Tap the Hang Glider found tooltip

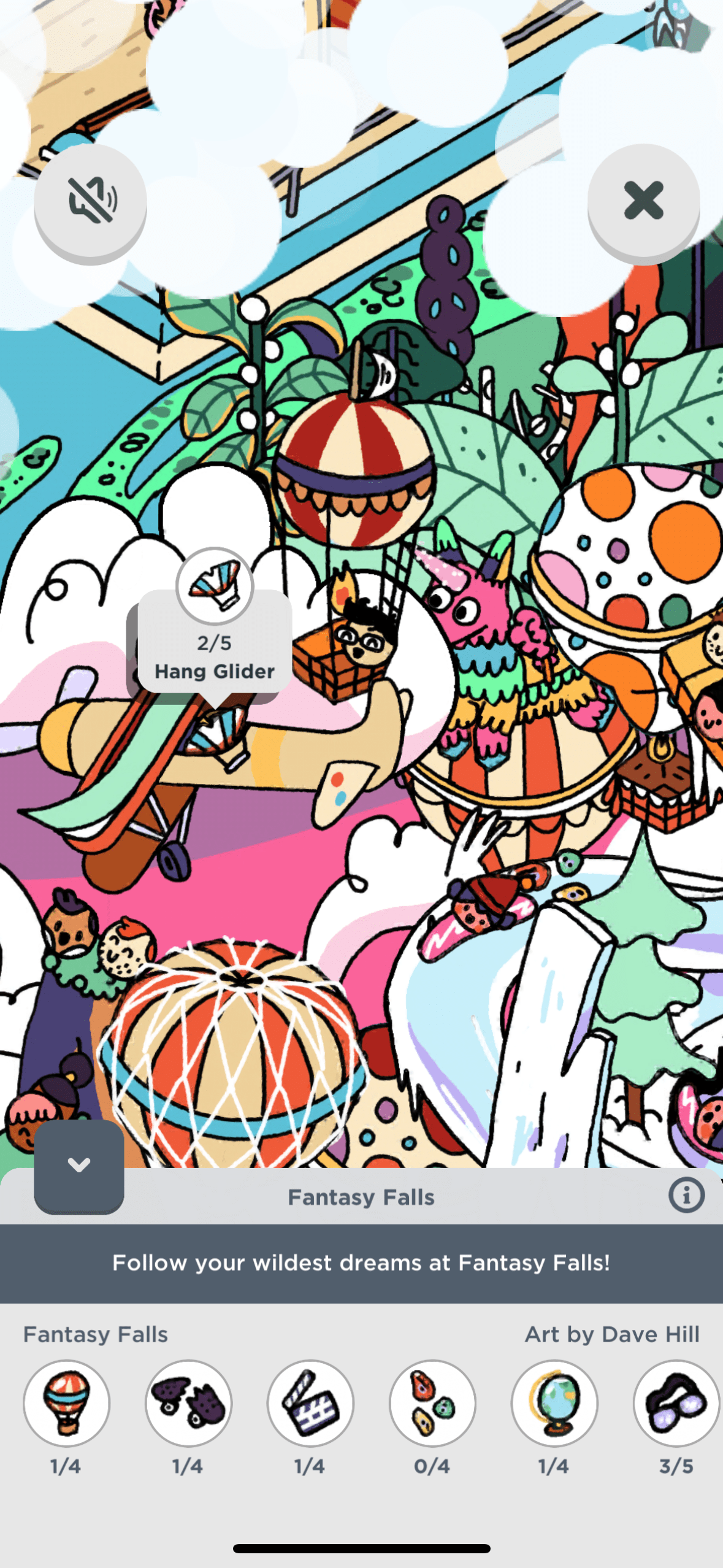215,644
